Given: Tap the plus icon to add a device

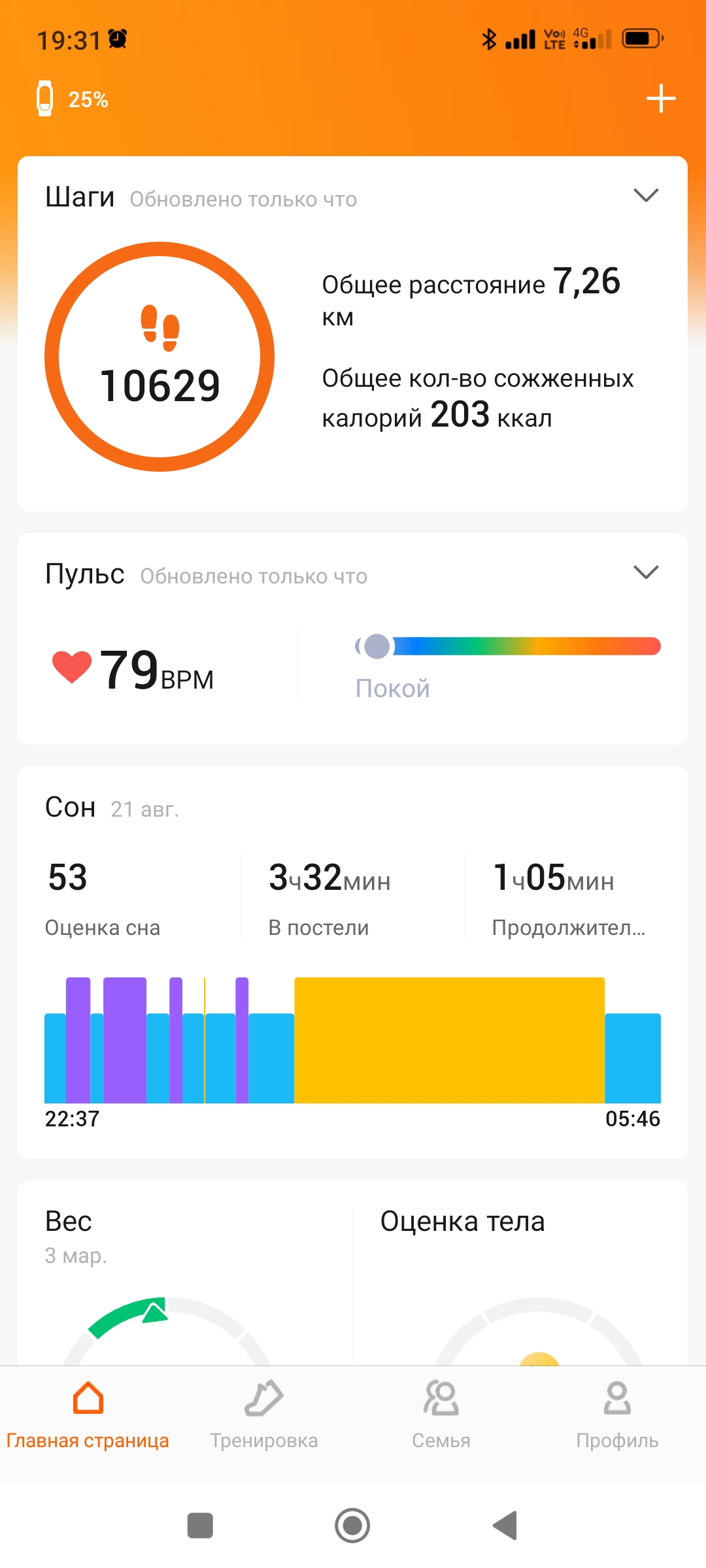Looking at the screenshot, I should point(660,99).
